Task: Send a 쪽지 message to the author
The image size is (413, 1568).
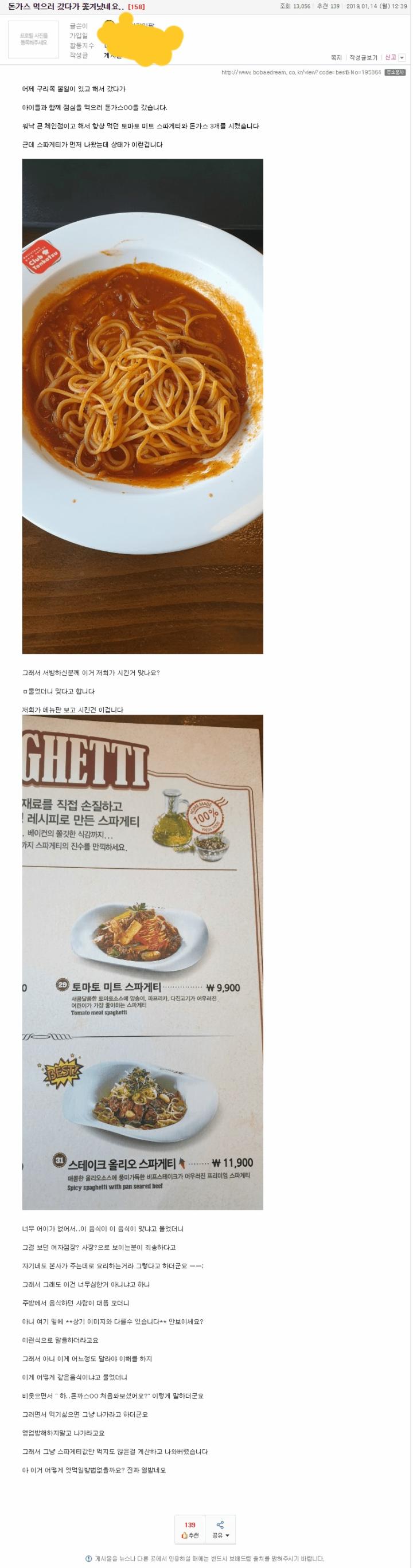Action: [x=336, y=58]
